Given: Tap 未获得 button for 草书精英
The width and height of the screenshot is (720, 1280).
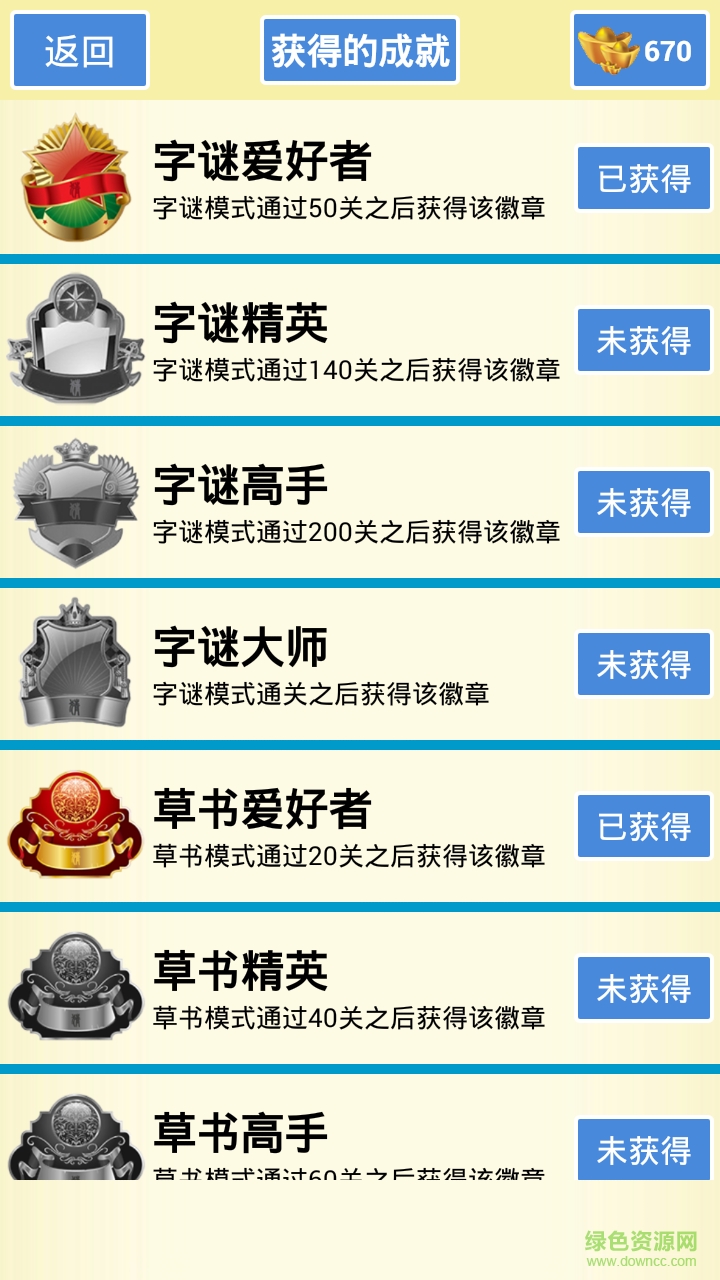Looking at the screenshot, I should (644, 989).
